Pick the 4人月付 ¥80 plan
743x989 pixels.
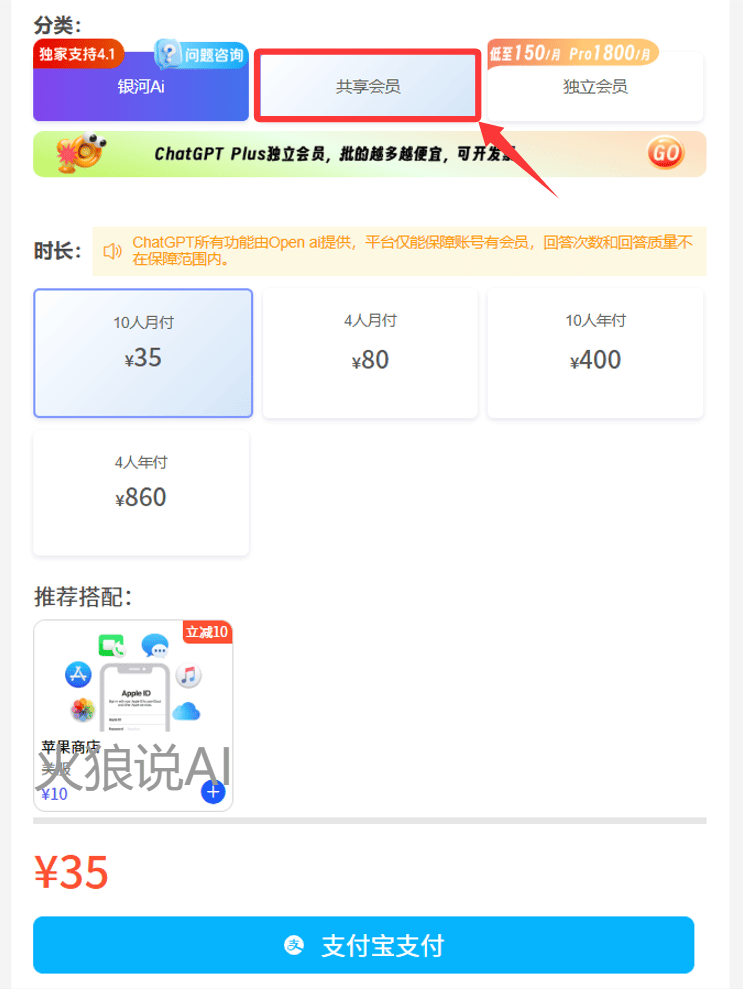(370, 353)
